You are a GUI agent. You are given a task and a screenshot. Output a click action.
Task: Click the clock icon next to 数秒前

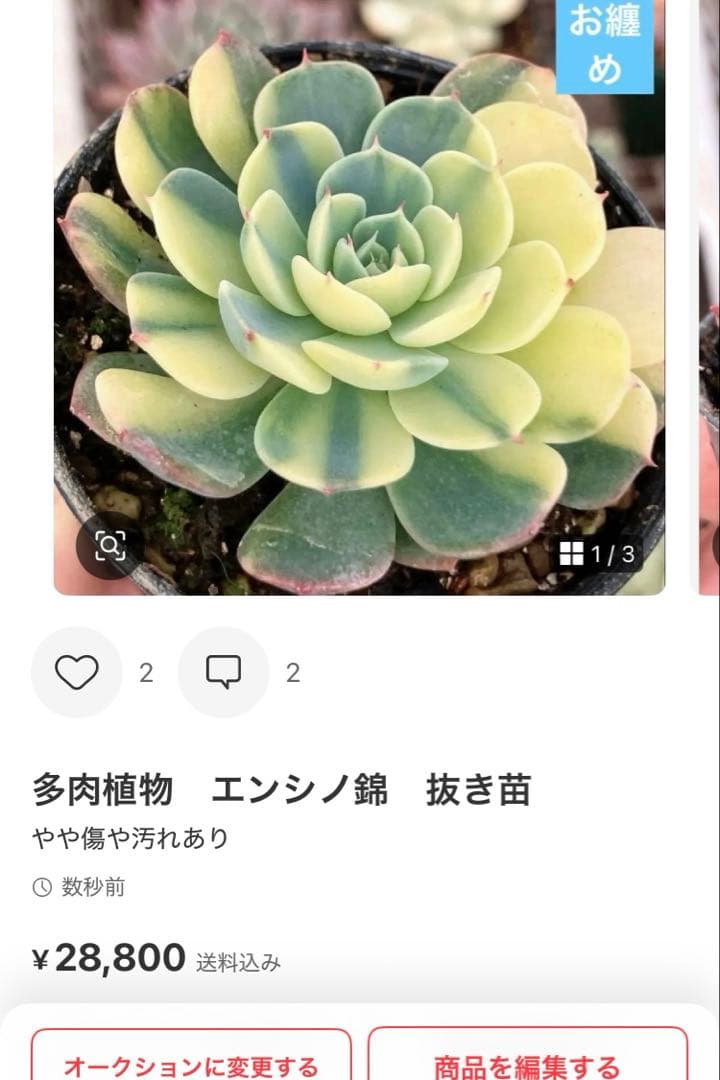[x=40, y=886]
